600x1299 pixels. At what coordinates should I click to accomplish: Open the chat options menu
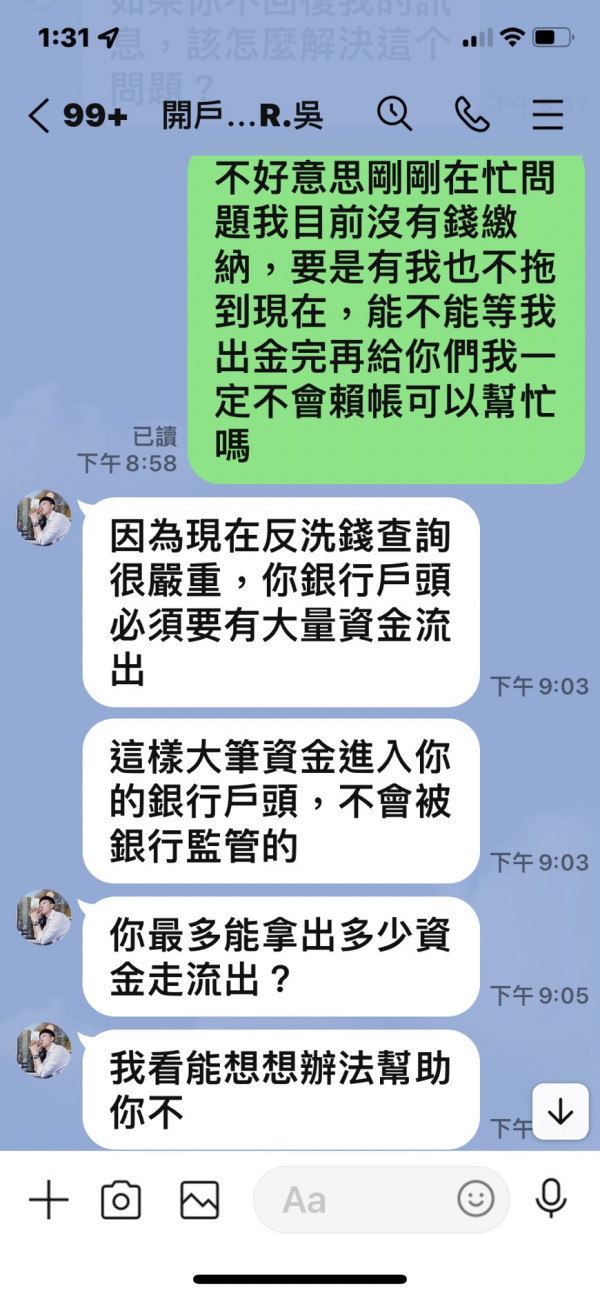[x=548, y=116]
